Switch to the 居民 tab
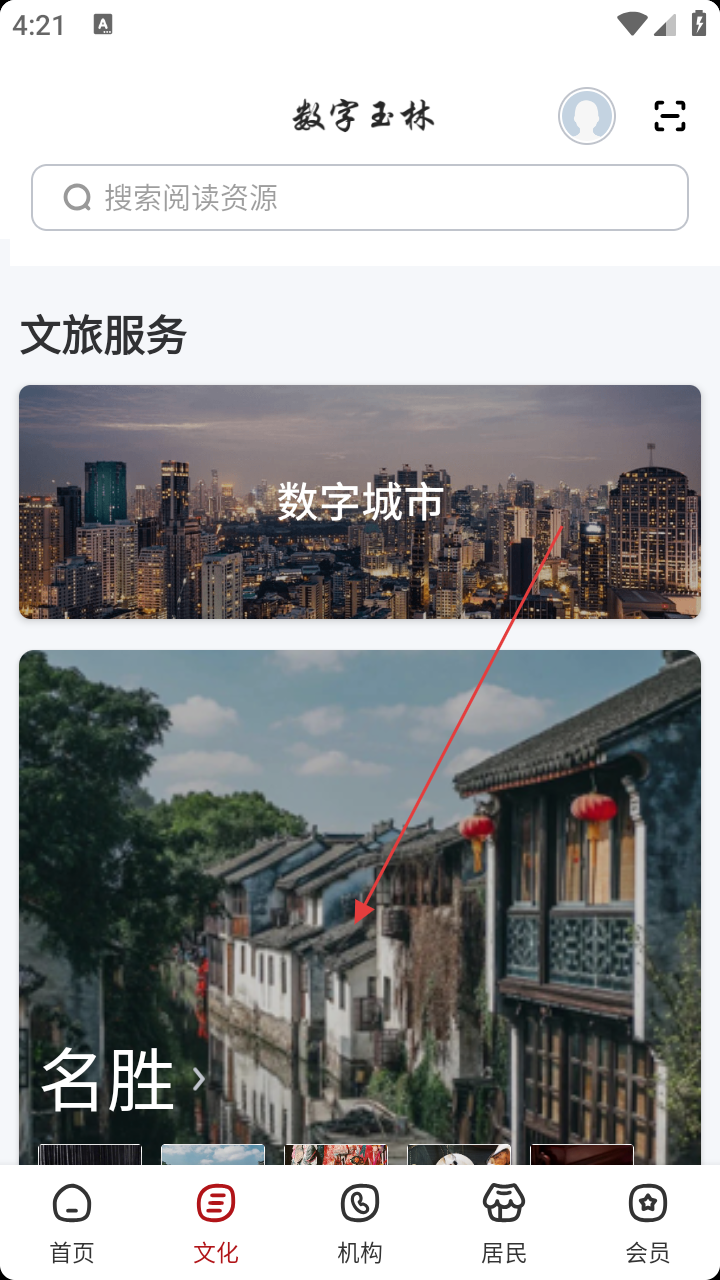 pyautogui.click(x=504, y=1222)
